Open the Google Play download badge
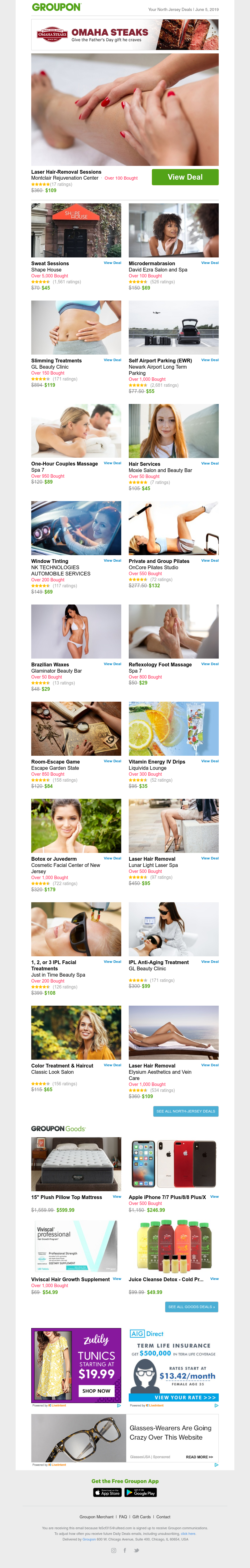This screenshot has height=1568, width=250. tap(141, 1492)
